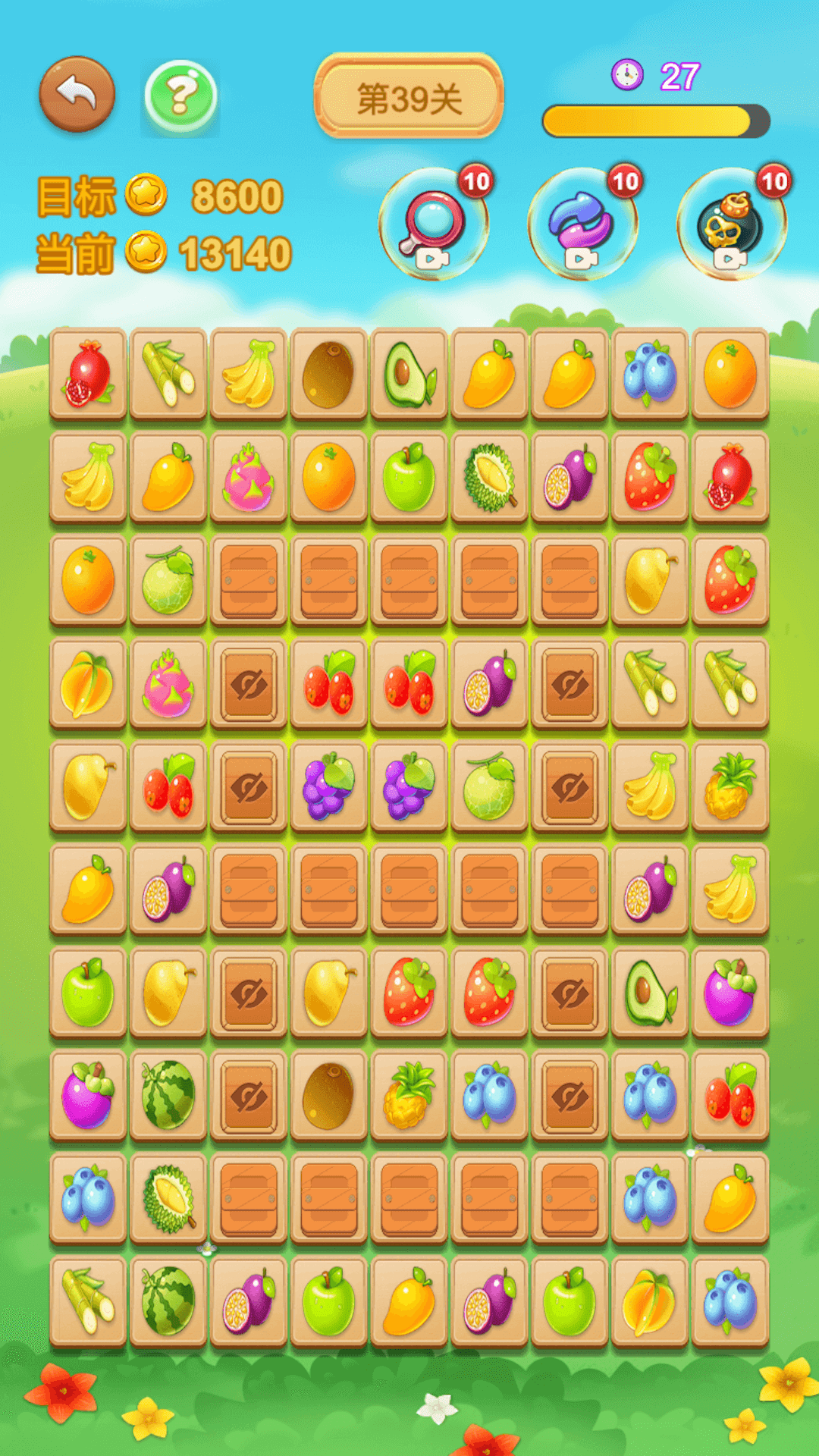819x1456 pixels.
Task: Tap the kiwi tile beside the pineapple
Action: tap(328, 1096)
